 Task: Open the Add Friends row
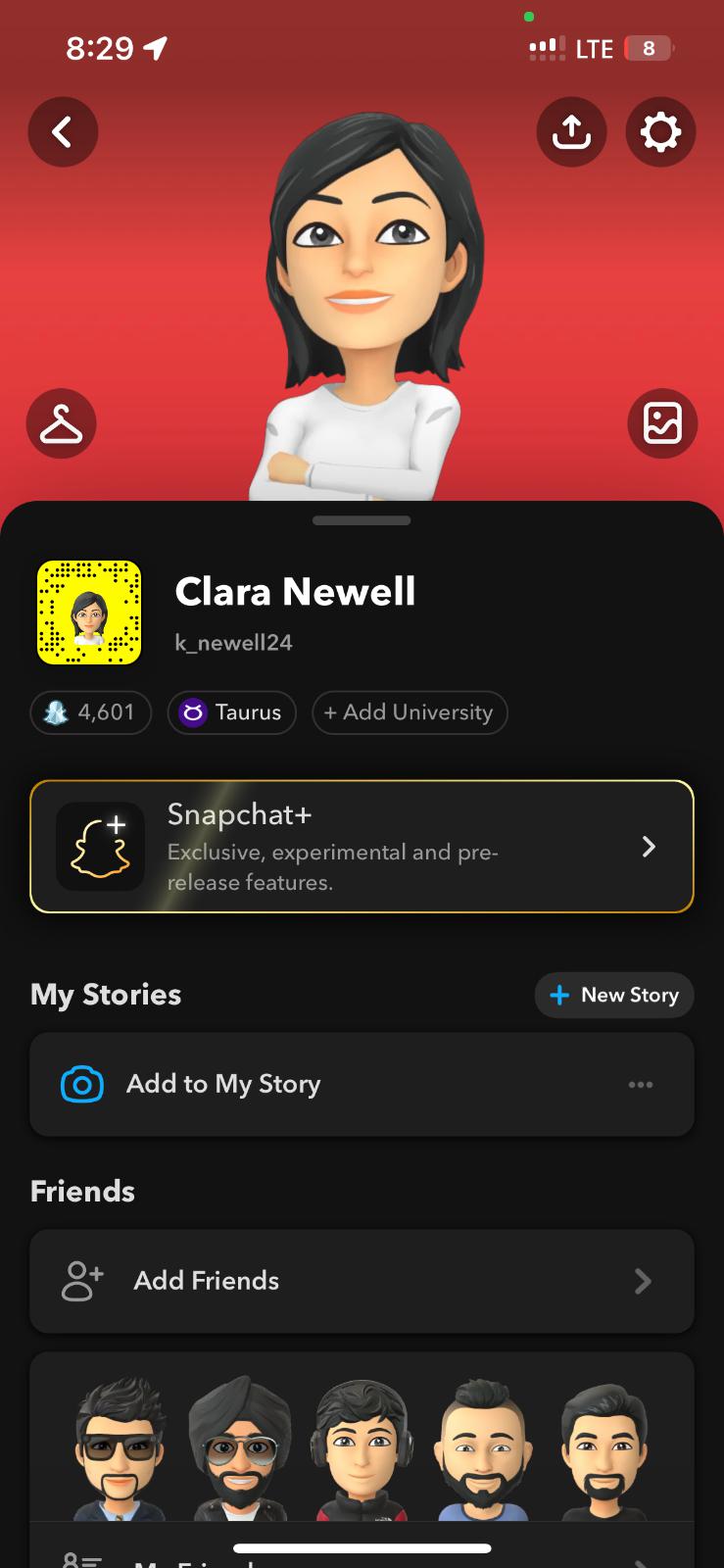362,1281
